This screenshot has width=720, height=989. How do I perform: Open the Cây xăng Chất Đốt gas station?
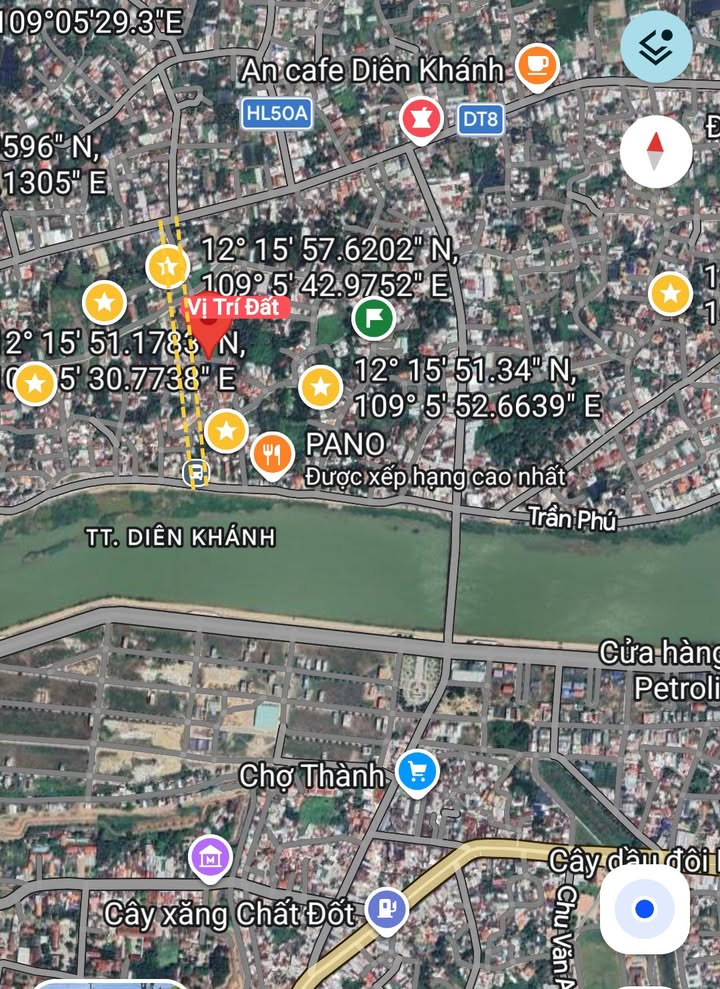[x=387, y=908]
